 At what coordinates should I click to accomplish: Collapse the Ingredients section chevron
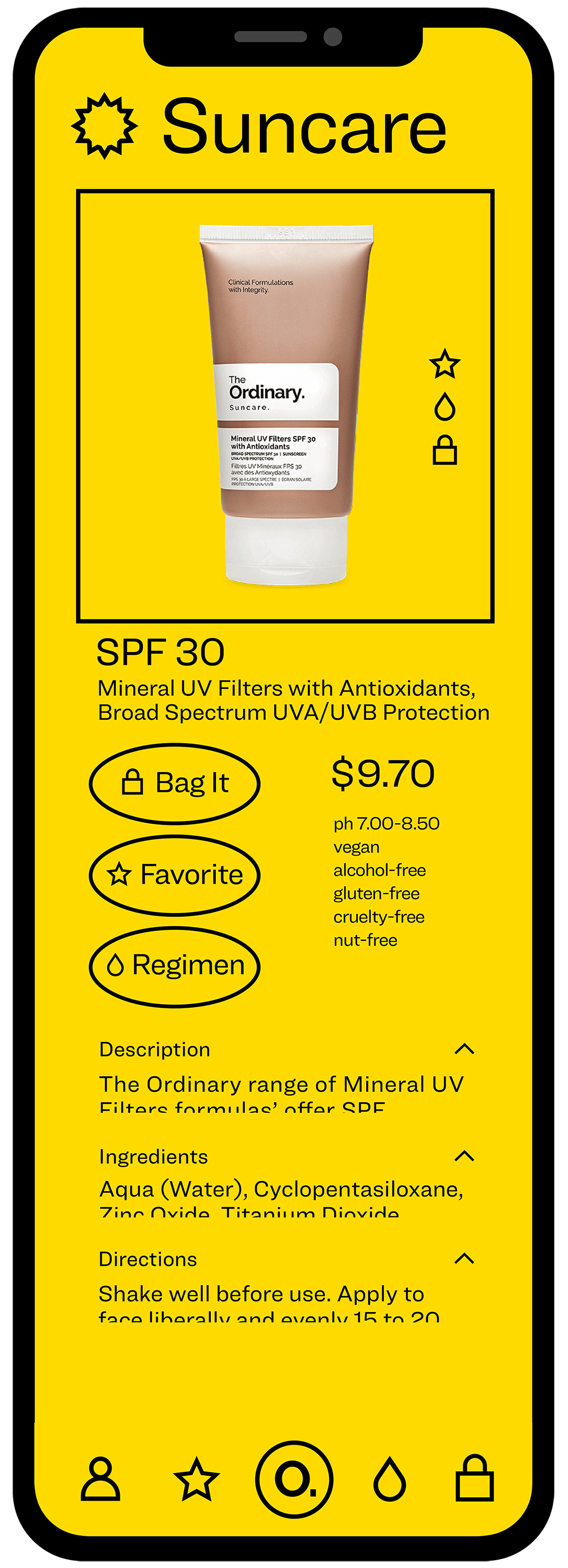click(464, 1156)
